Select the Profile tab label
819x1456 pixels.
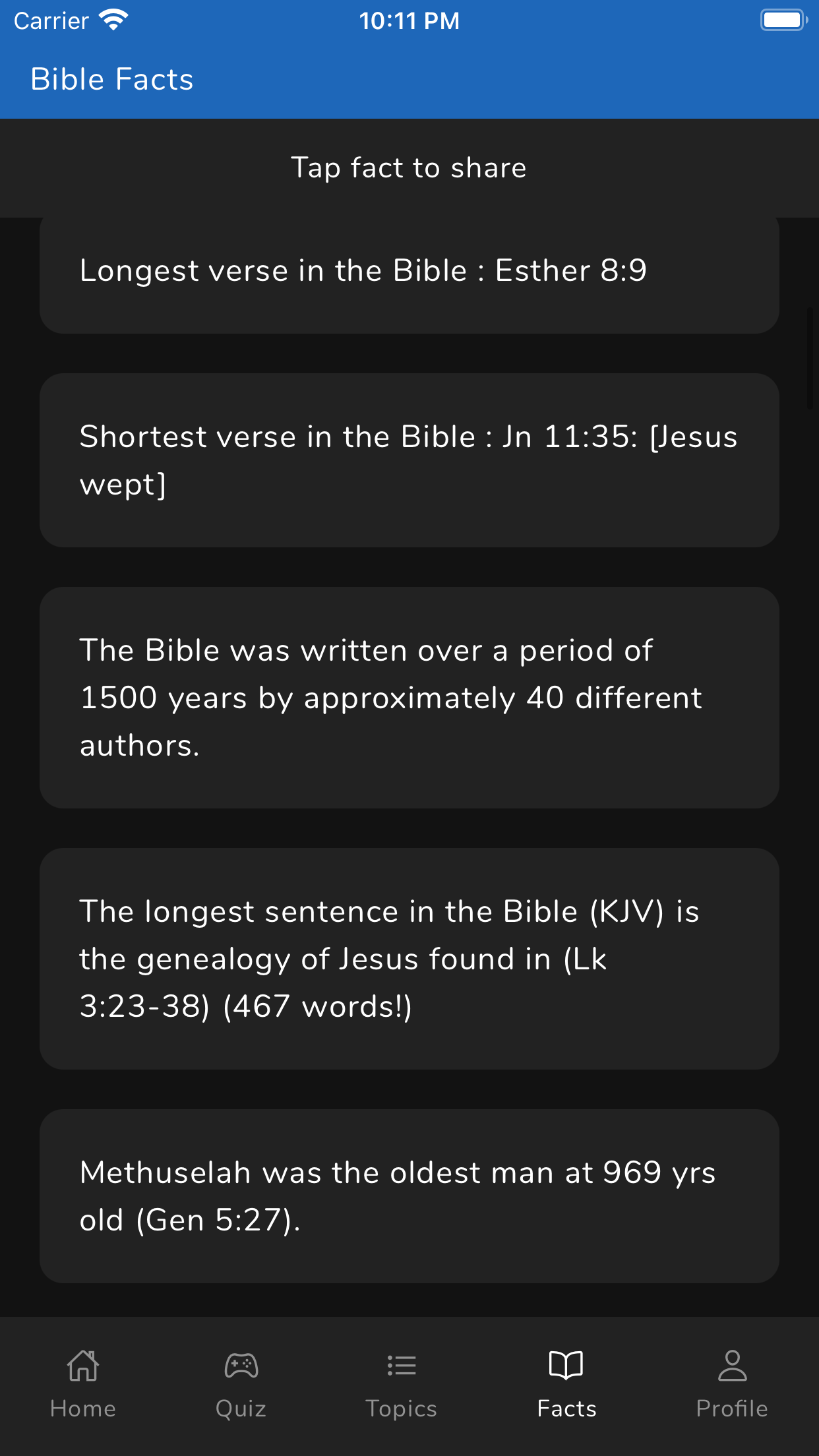[x=732, y=1408]
